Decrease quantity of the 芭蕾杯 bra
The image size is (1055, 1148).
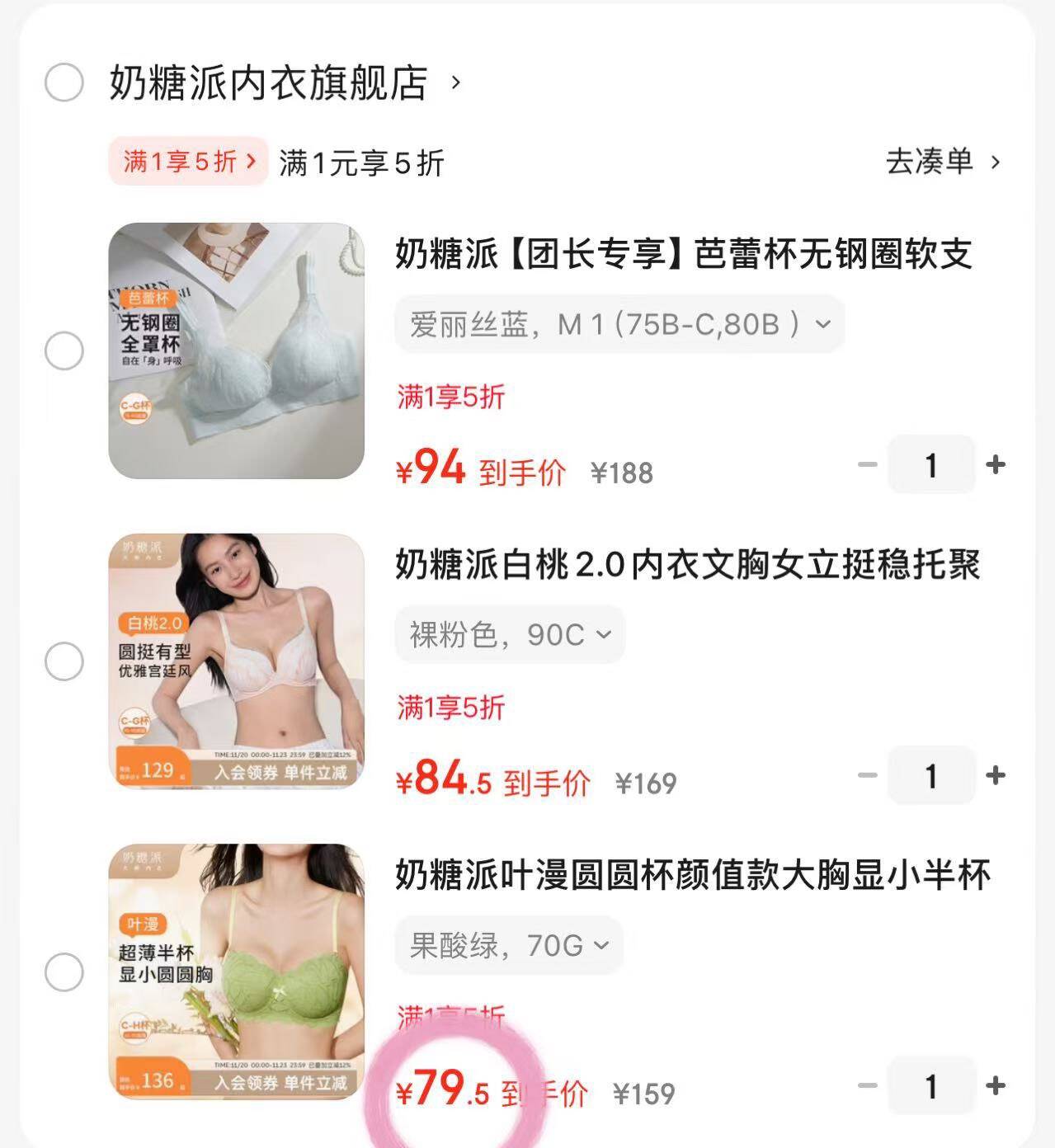pyautogui.click(x=867, y=465)
